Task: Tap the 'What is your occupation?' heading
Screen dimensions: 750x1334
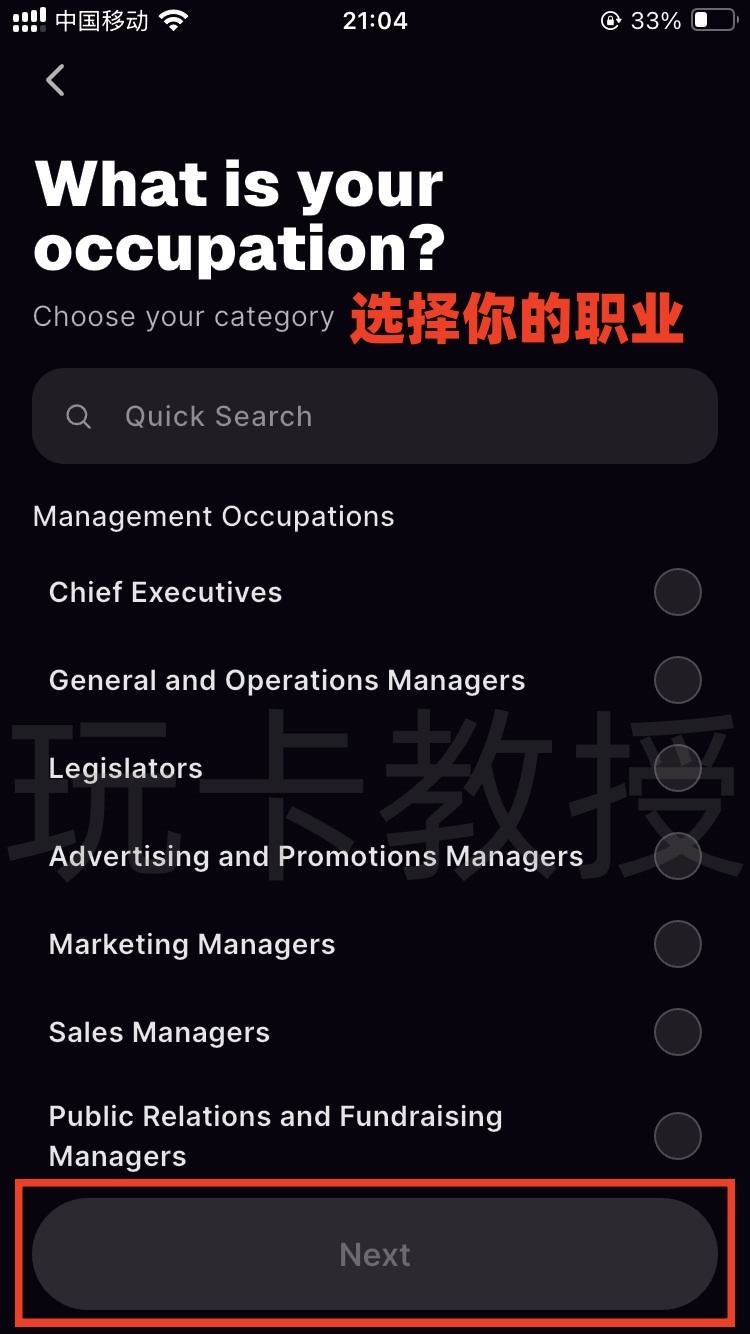Action: (x=238, y=214)
